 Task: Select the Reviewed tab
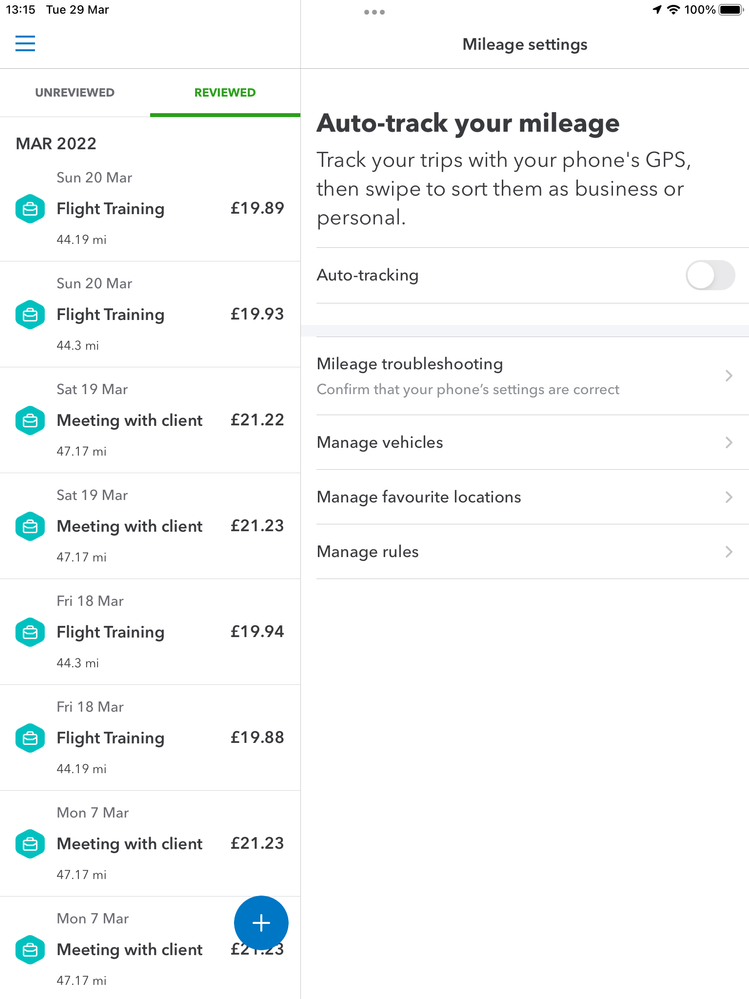click(225, 93)
